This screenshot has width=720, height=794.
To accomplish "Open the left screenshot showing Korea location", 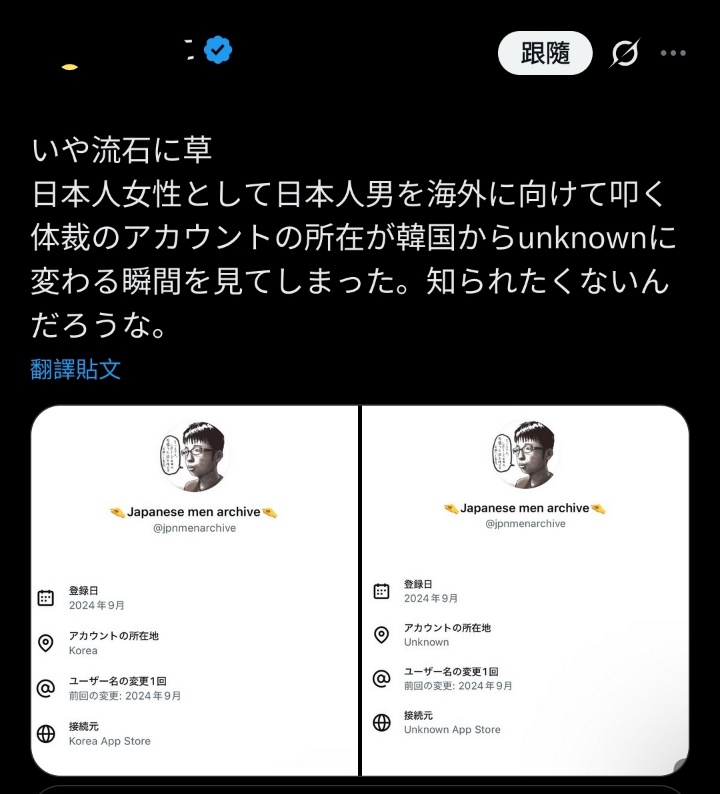I will (195, 590).
